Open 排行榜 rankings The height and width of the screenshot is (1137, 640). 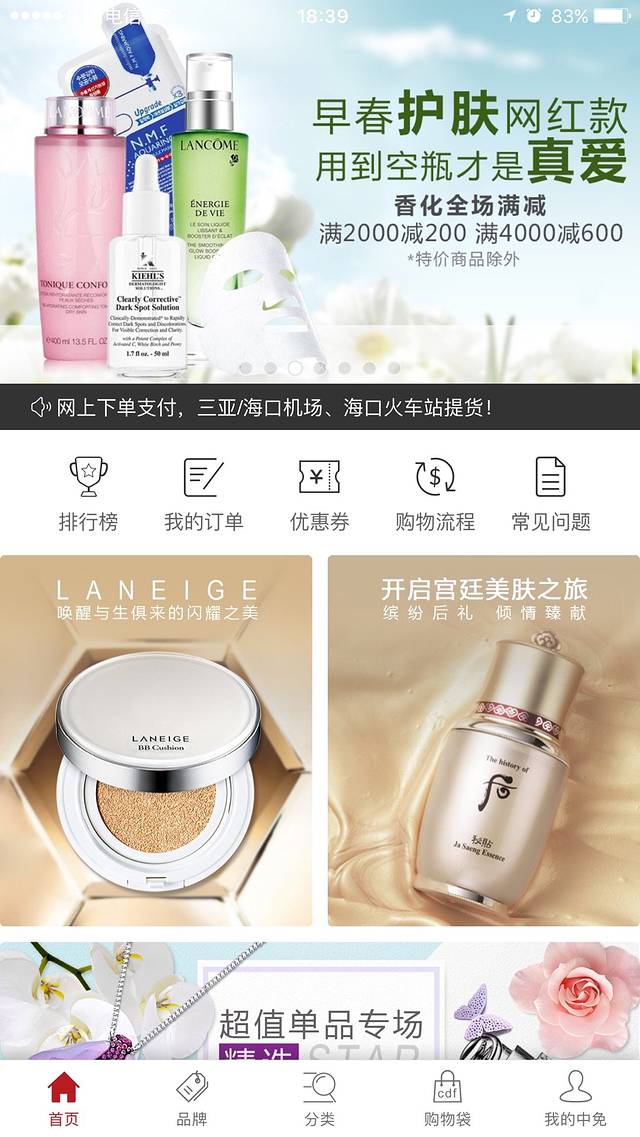click(88, 493)
